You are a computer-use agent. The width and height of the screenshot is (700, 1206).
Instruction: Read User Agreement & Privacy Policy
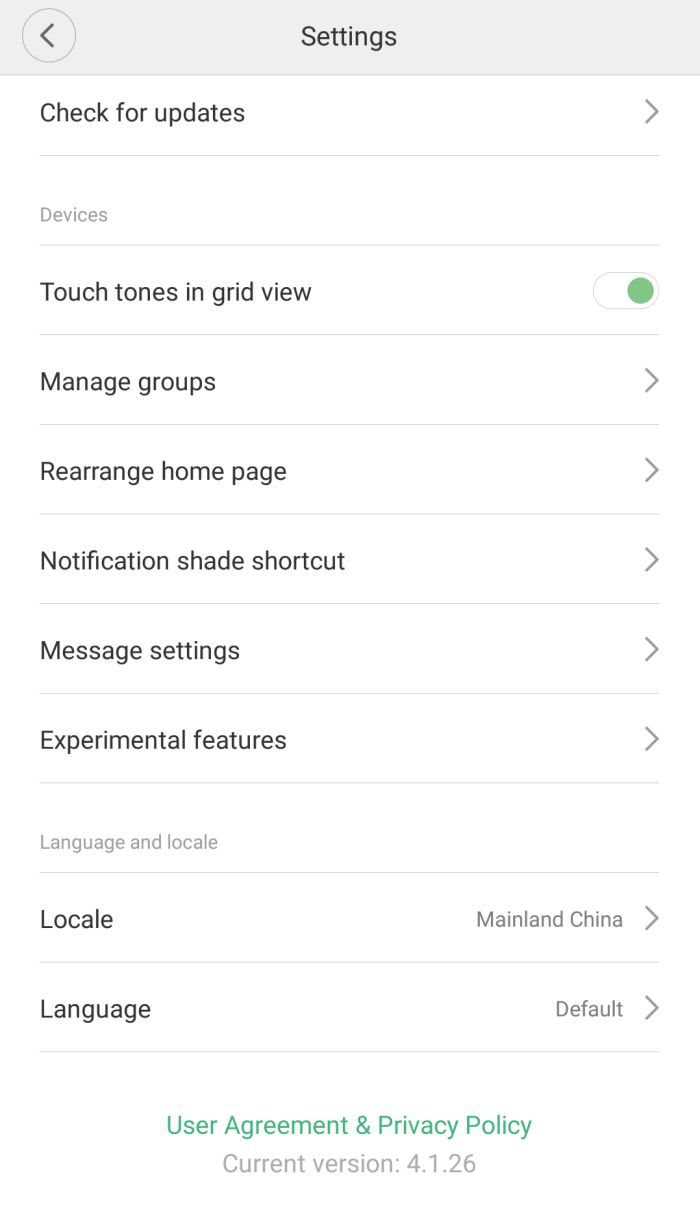click(x=349, y=1125)
